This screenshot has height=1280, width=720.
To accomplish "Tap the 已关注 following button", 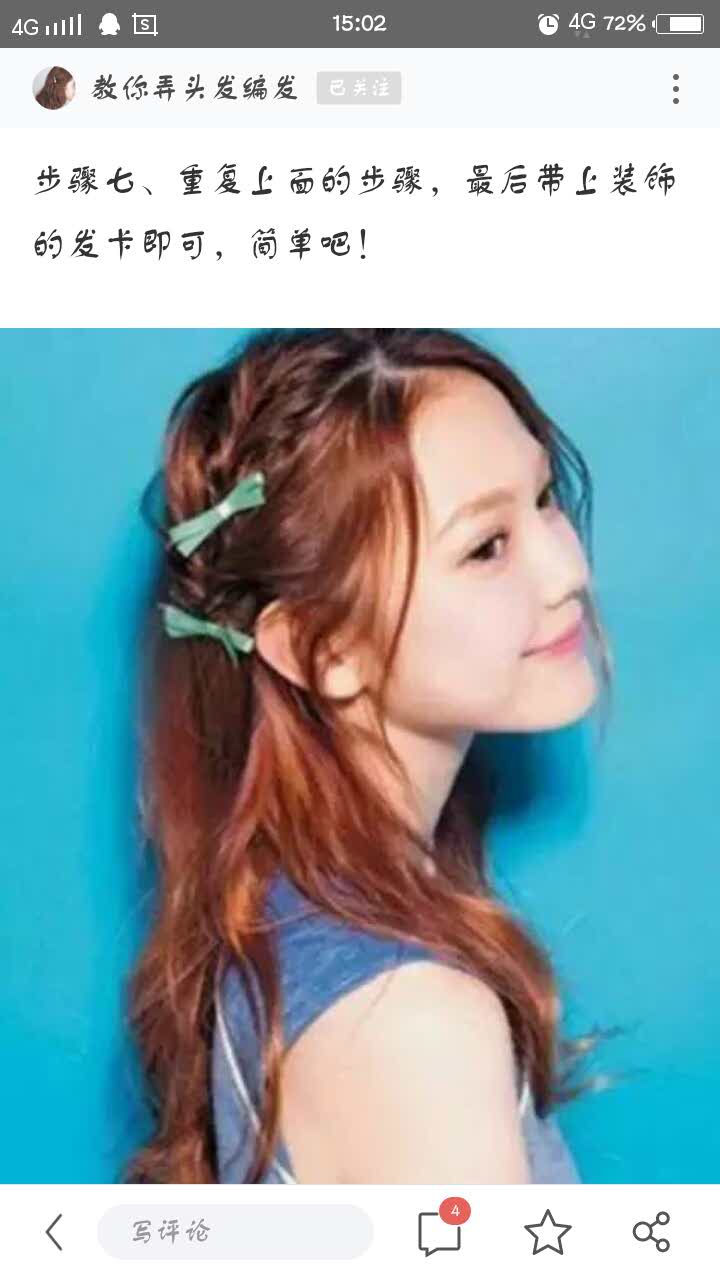I will [359, 88].
